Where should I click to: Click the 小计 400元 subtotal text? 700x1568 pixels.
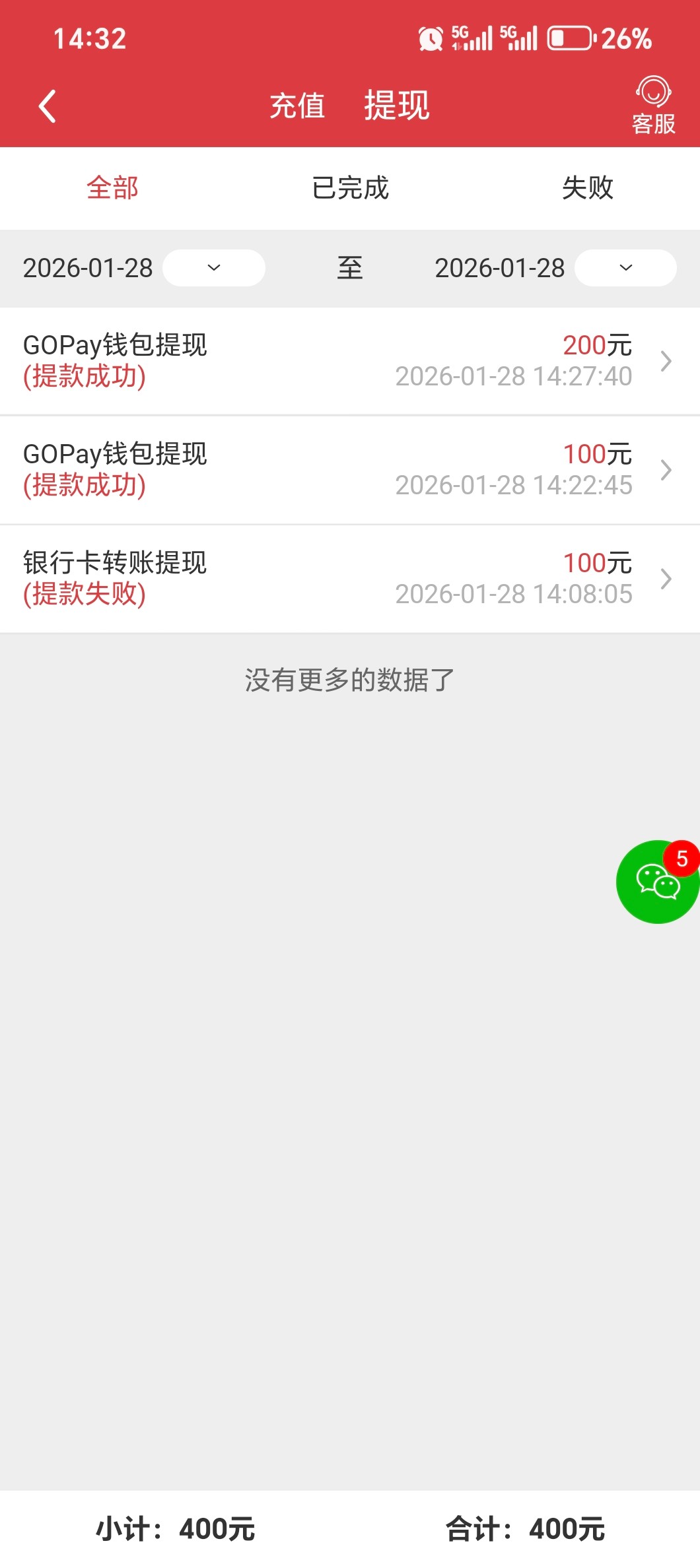coord(175,1528)
